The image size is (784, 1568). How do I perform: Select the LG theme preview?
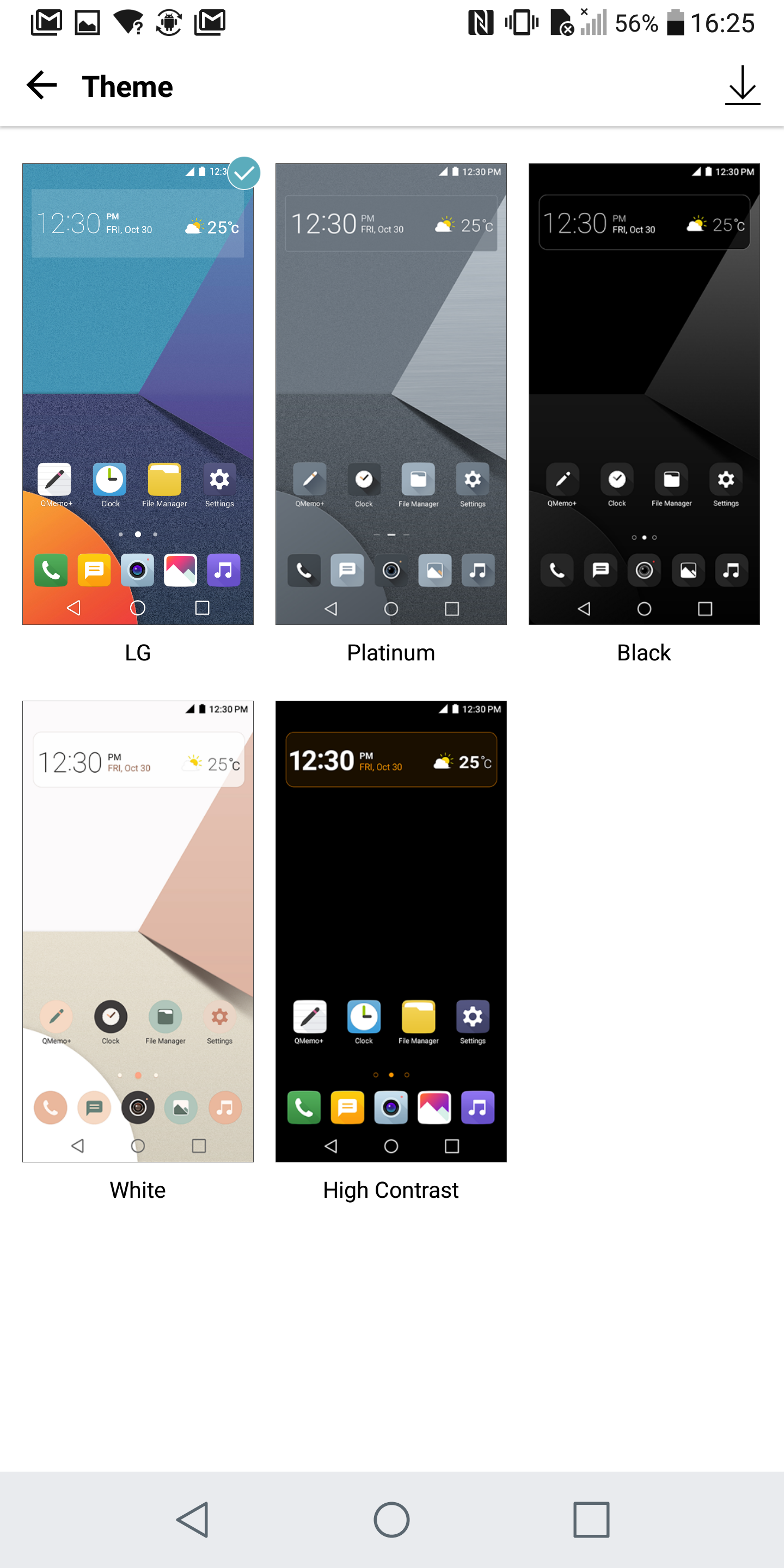pos(138,394)
